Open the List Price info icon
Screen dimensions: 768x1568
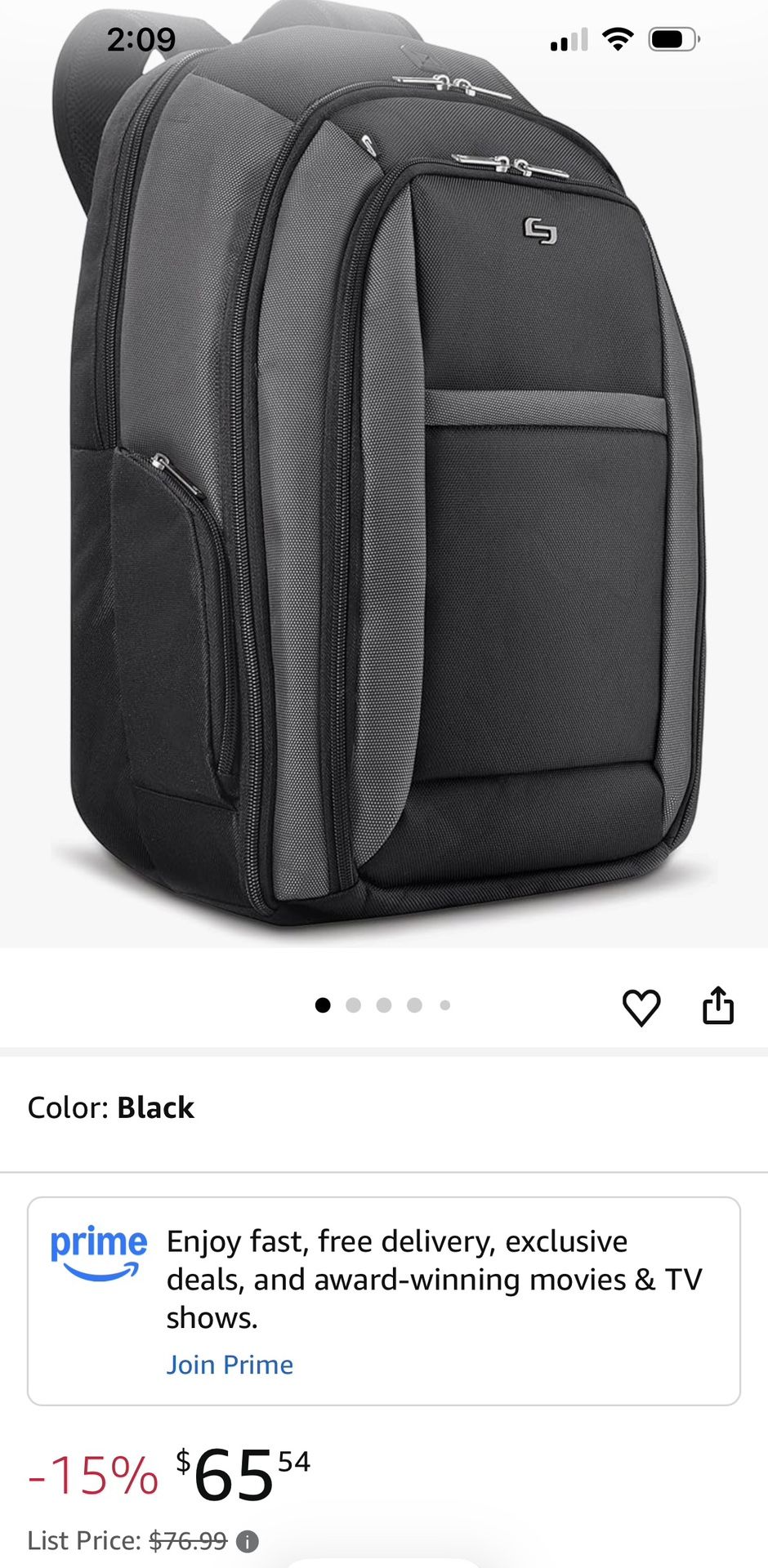248,1542
